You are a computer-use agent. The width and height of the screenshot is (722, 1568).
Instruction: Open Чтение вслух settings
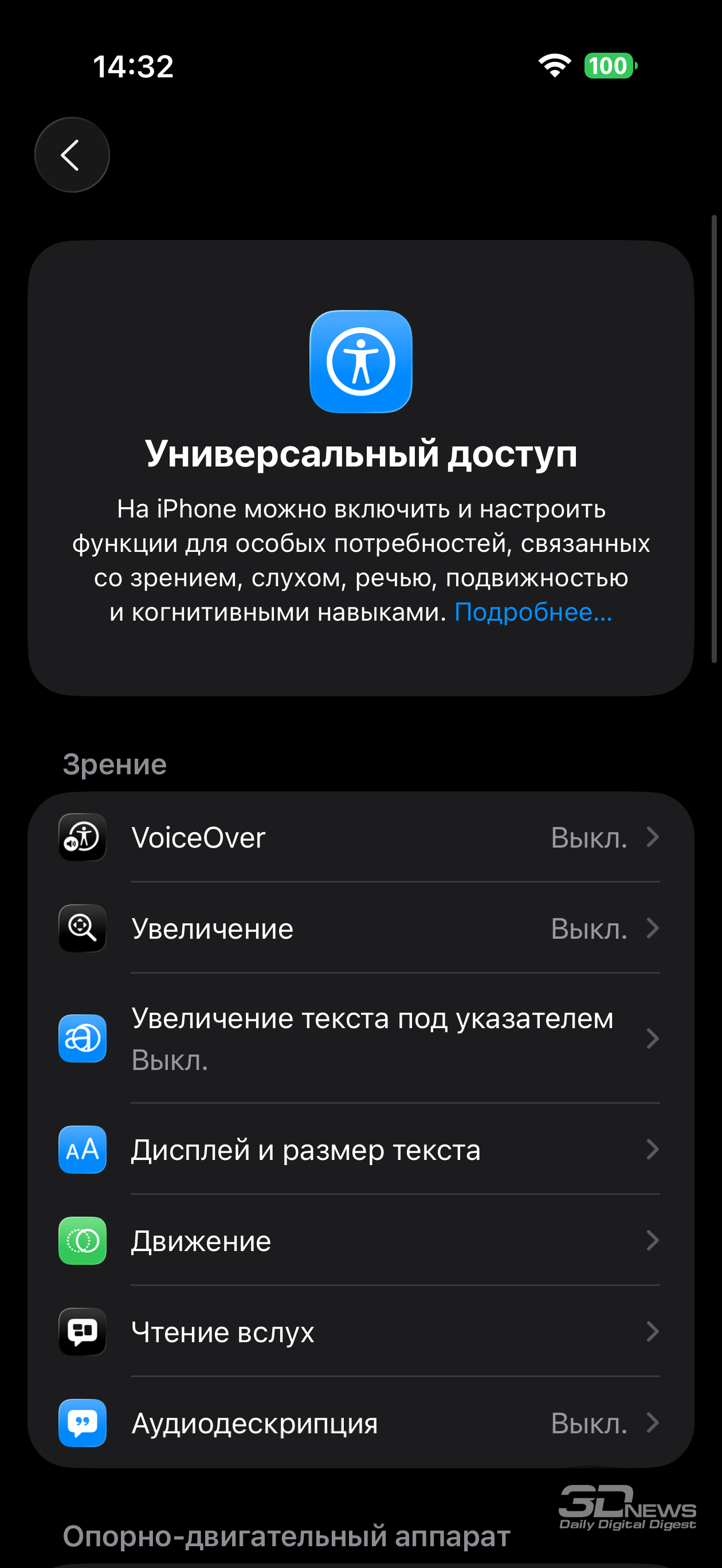tap(359, 1332)
